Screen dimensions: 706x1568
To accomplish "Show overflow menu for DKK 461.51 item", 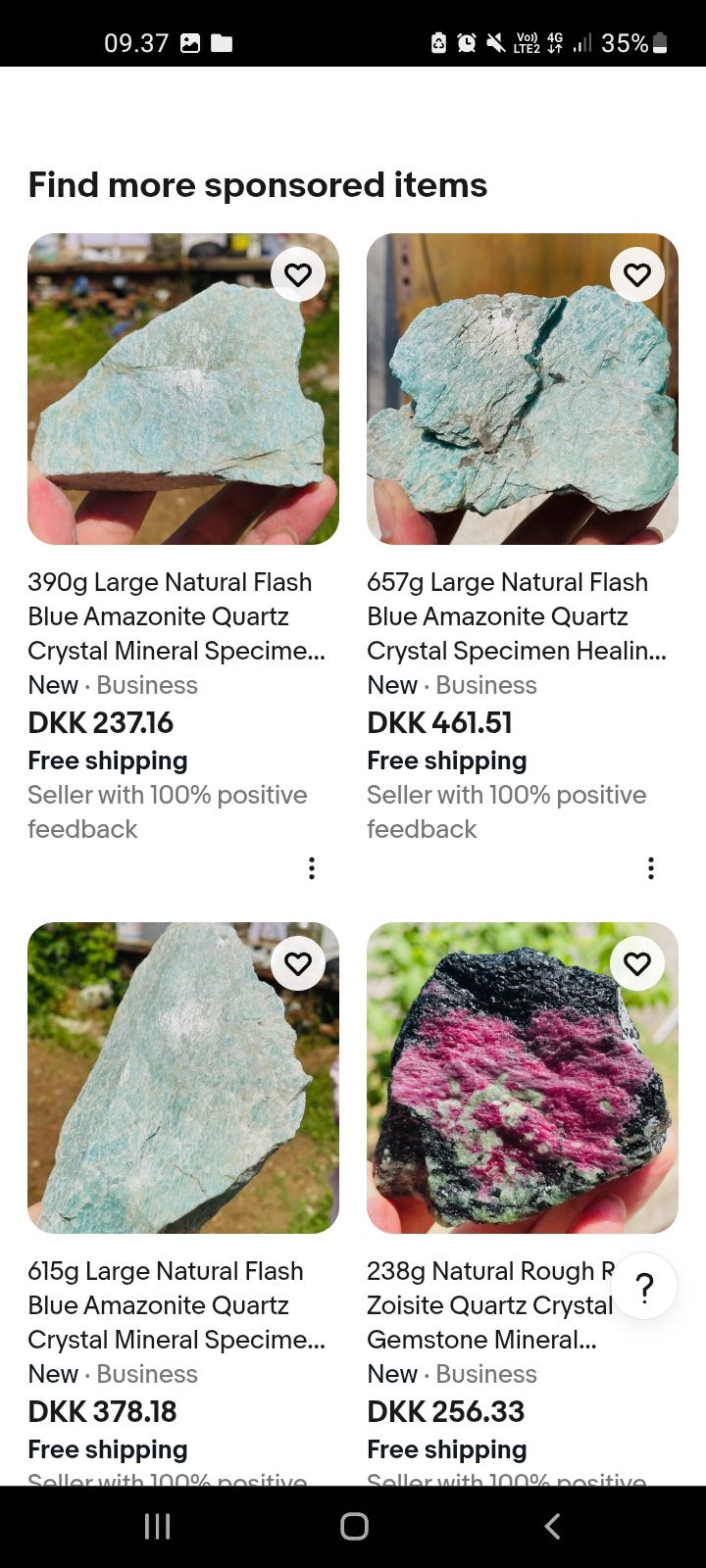I will pyautogui.click(x=651, y=868).
